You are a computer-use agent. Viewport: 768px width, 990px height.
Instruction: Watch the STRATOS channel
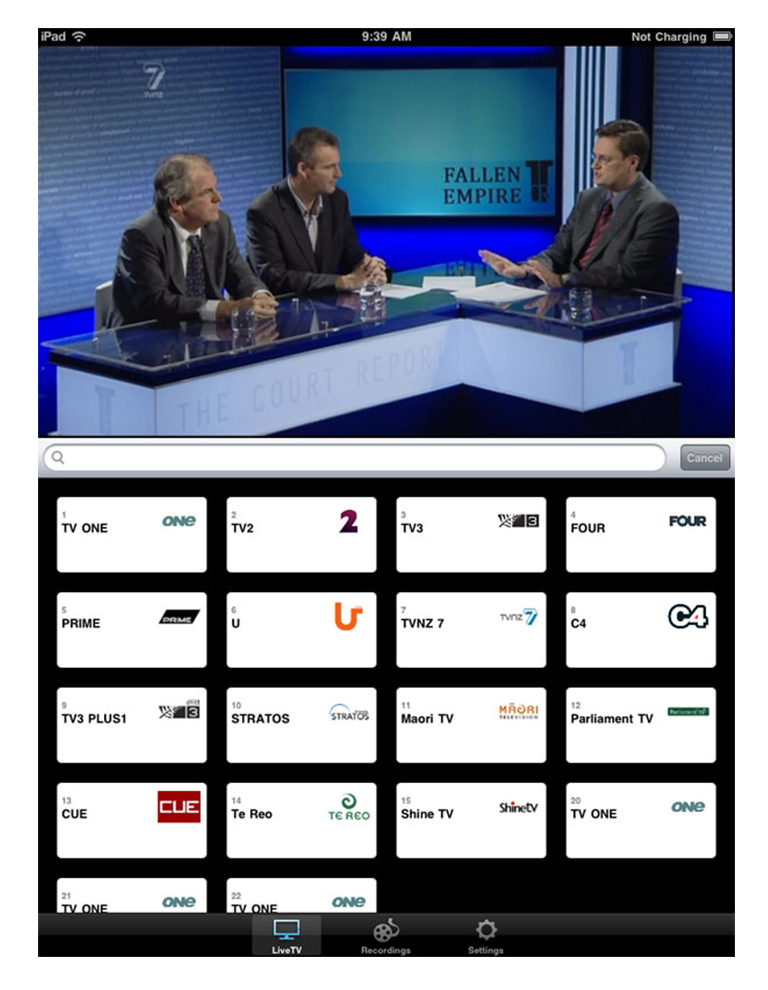tap(301, 725)
